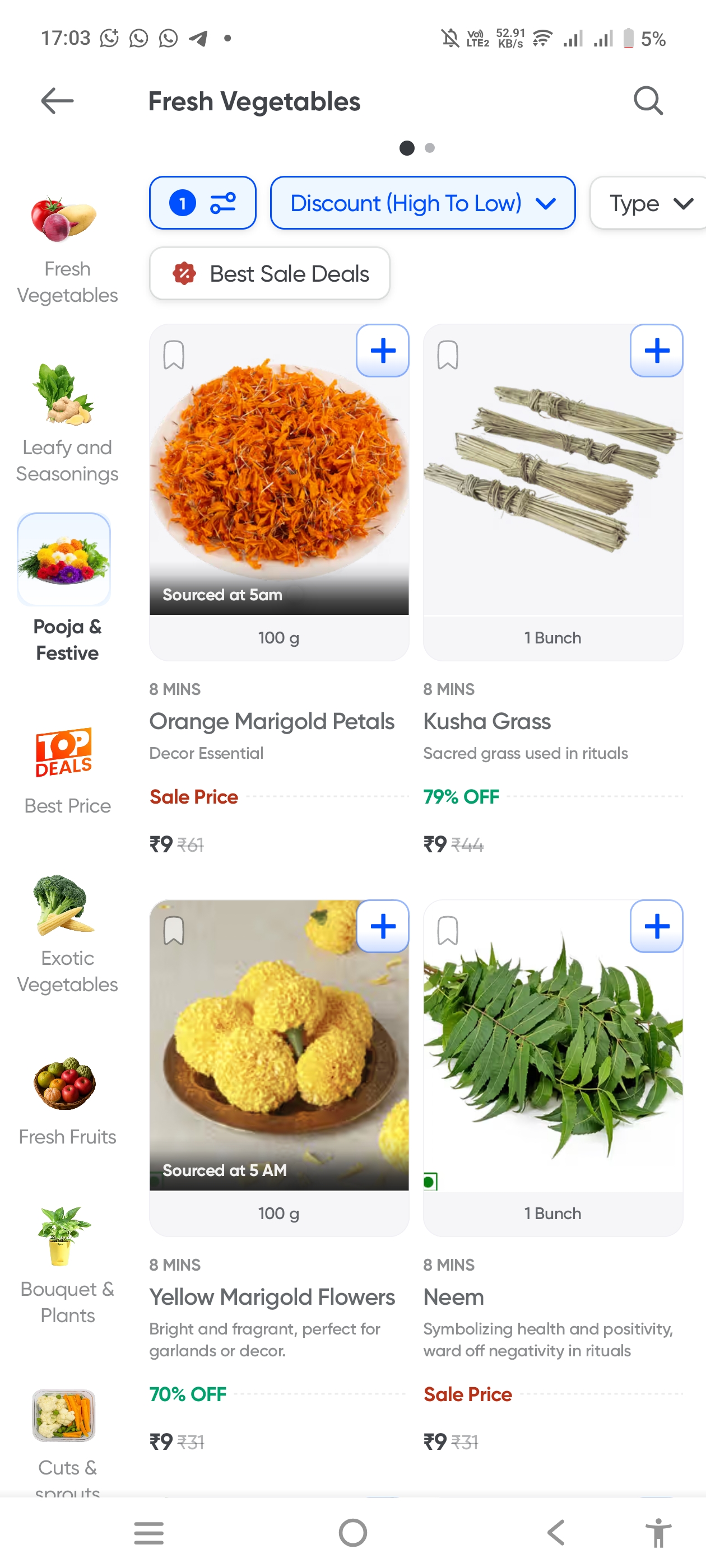
Task: Add Orange Marigold Petals to cart
Action: click(x=383, y=351)
